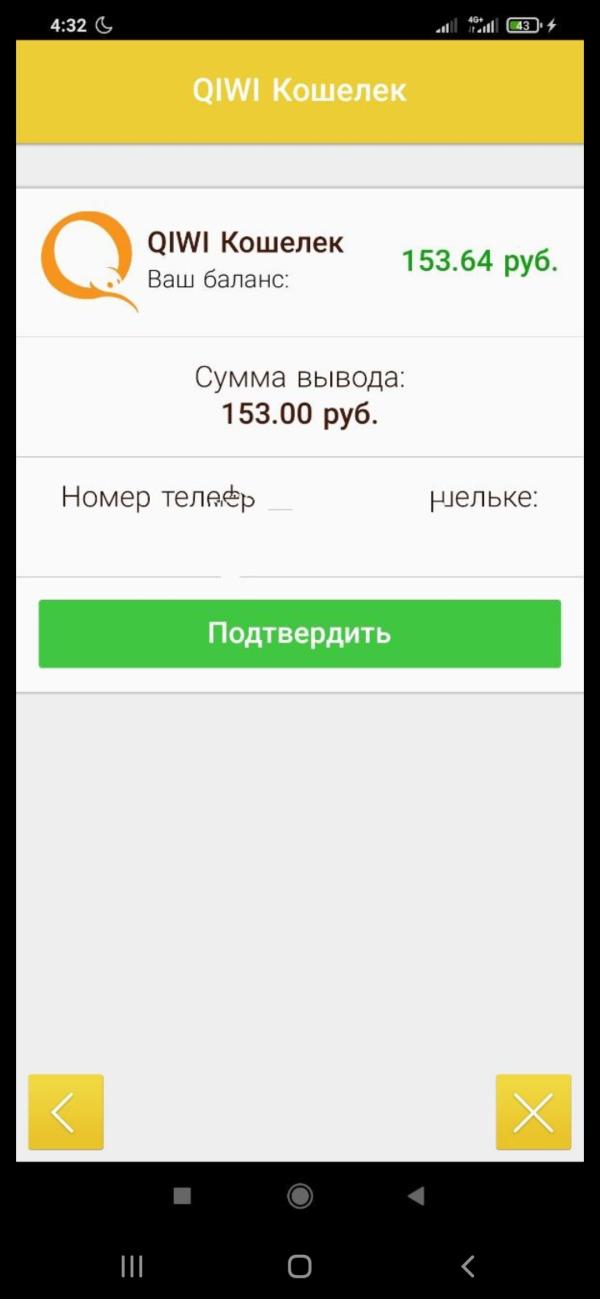This screenshot has width=600, height=1299.
Task: Go back with the yellow arrow button
Action: click(x=66, y=1111)
